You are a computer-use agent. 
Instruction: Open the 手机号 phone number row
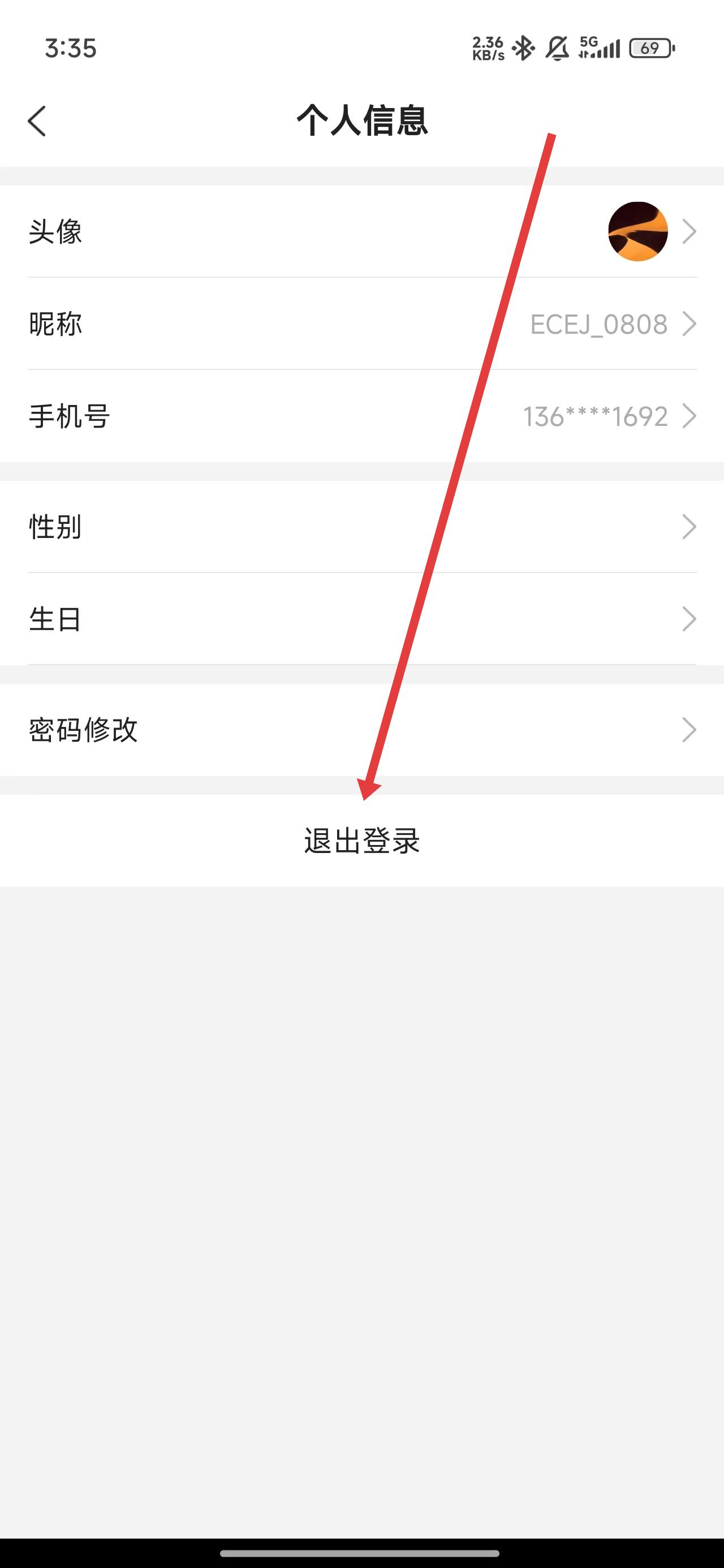[x=361, y=416]
